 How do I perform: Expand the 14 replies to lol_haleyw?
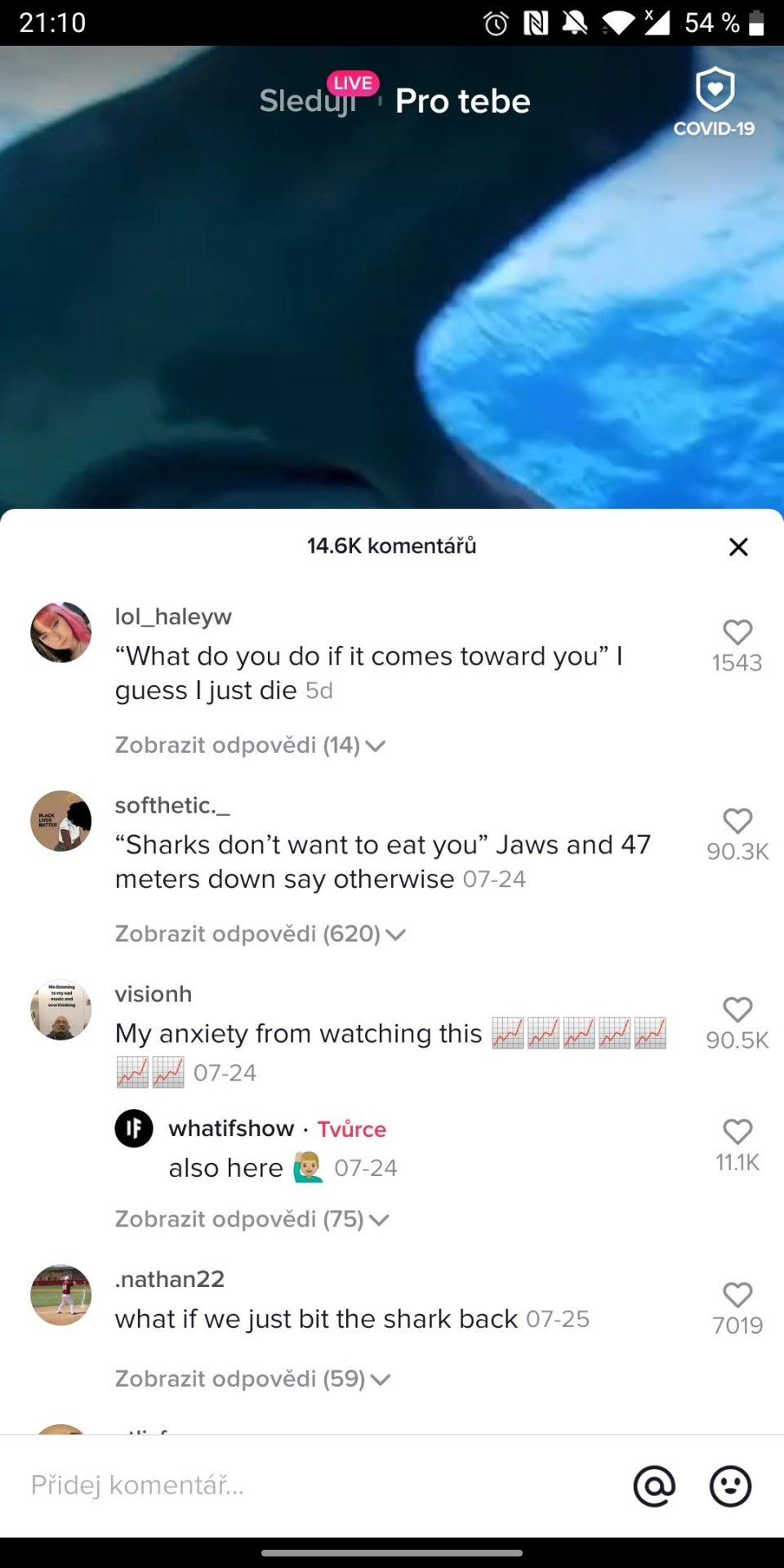(x=250, y=745)
